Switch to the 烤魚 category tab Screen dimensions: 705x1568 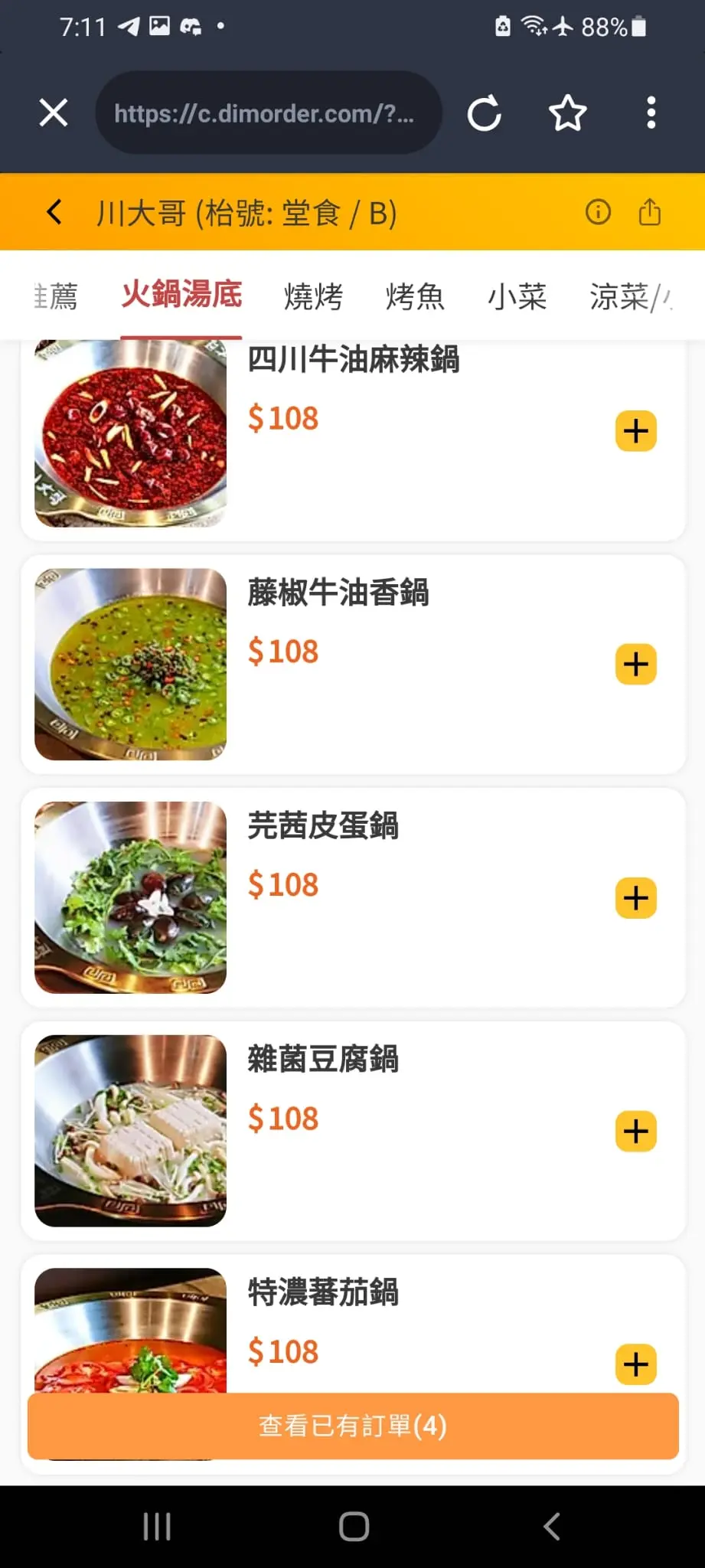415,296
